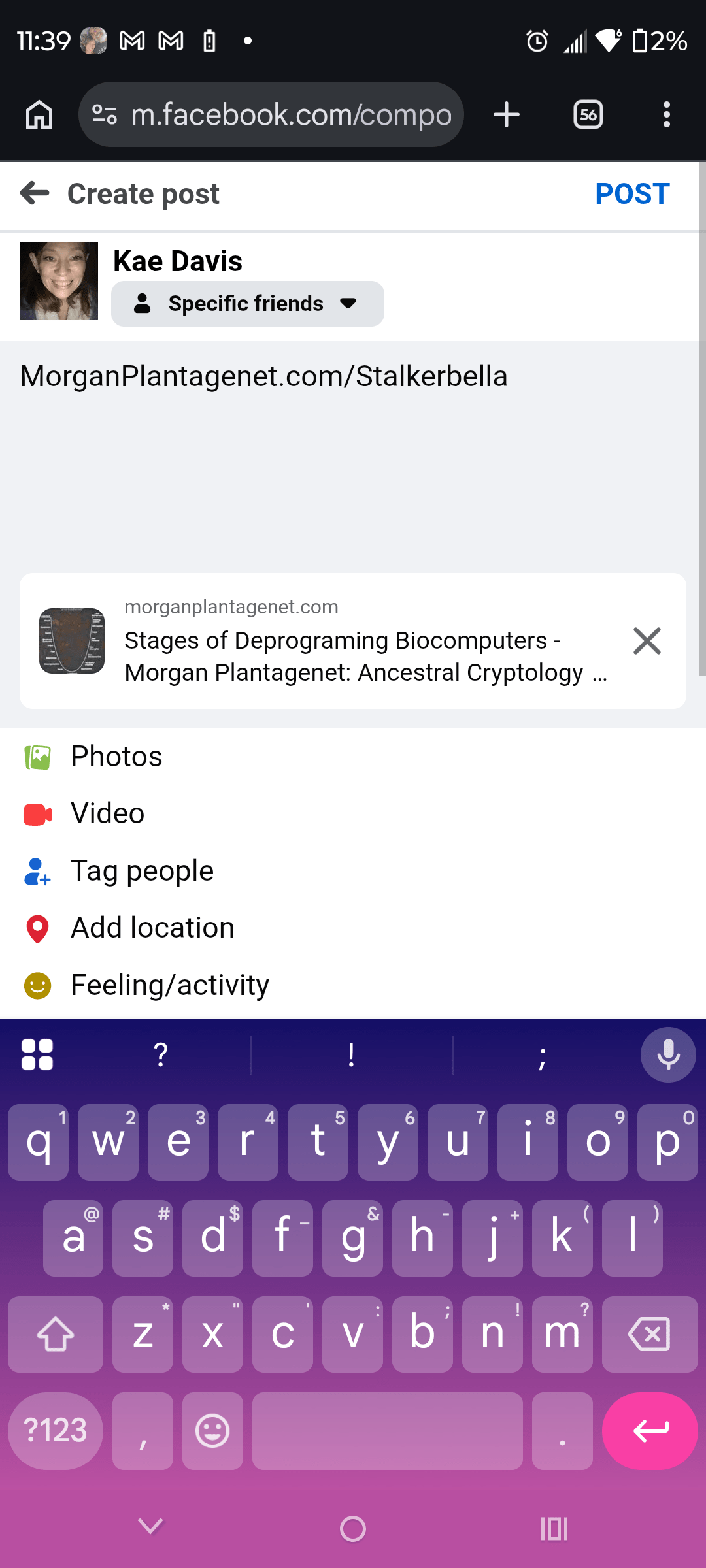
Task: Open a new browser tab with plus icon
Action: pos(505,114)
